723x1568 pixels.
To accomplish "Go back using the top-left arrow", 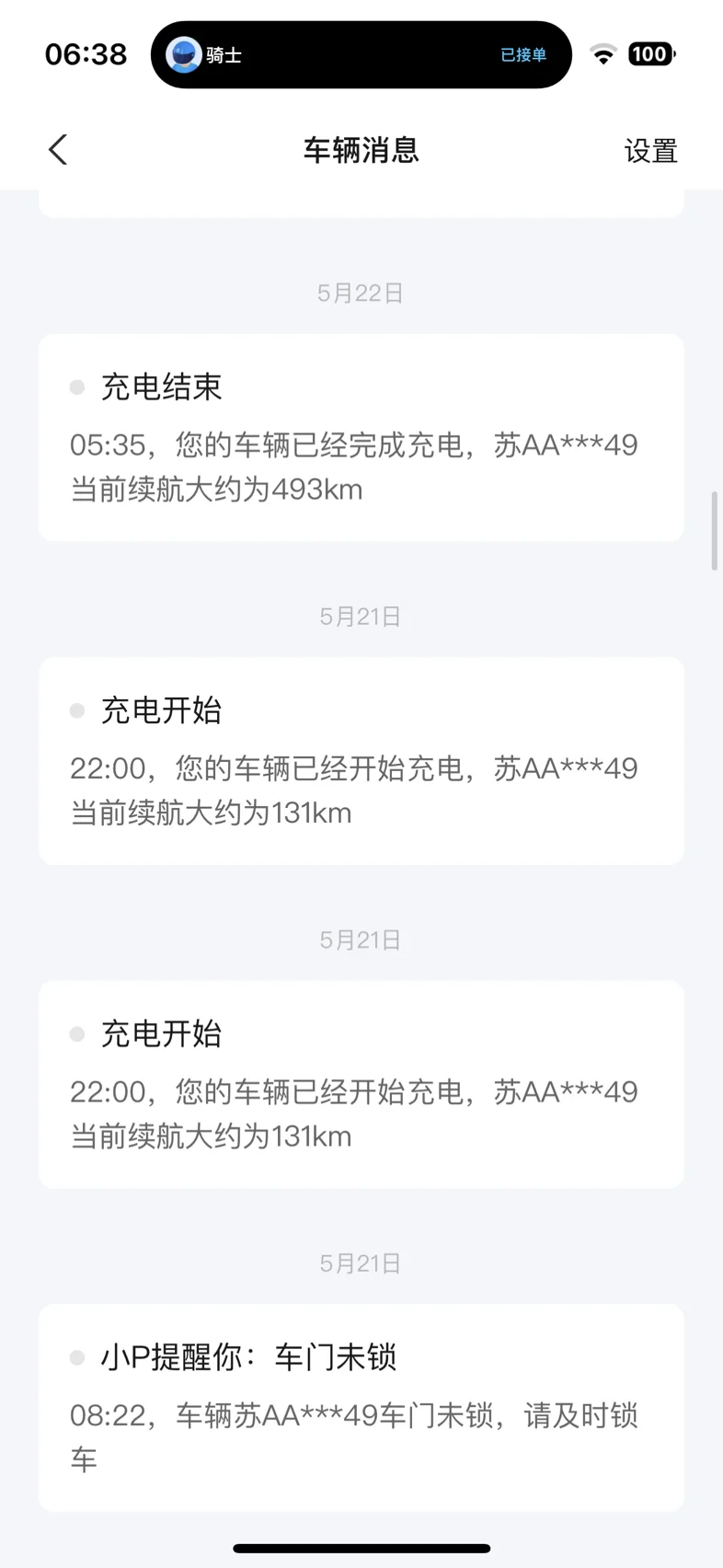I will click(x=58, y=150).
